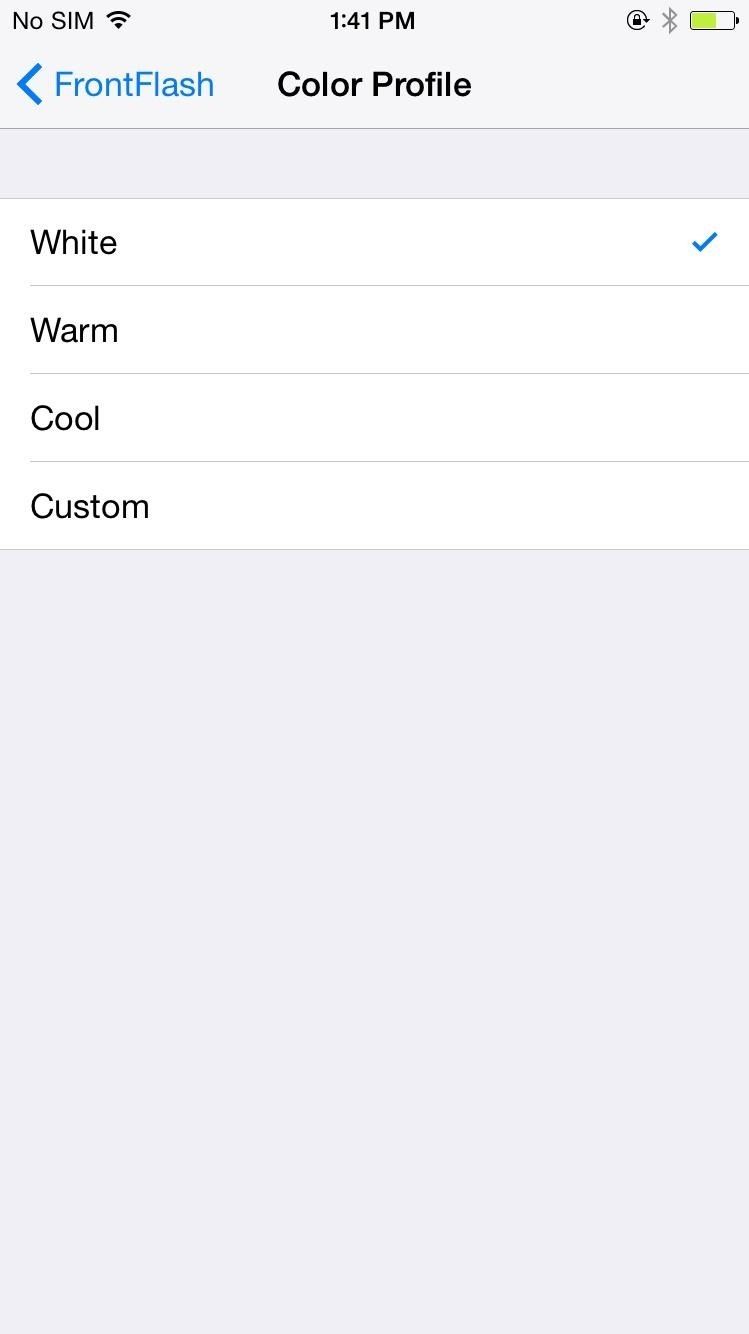Pick the Cool color profile

[374, 418]
